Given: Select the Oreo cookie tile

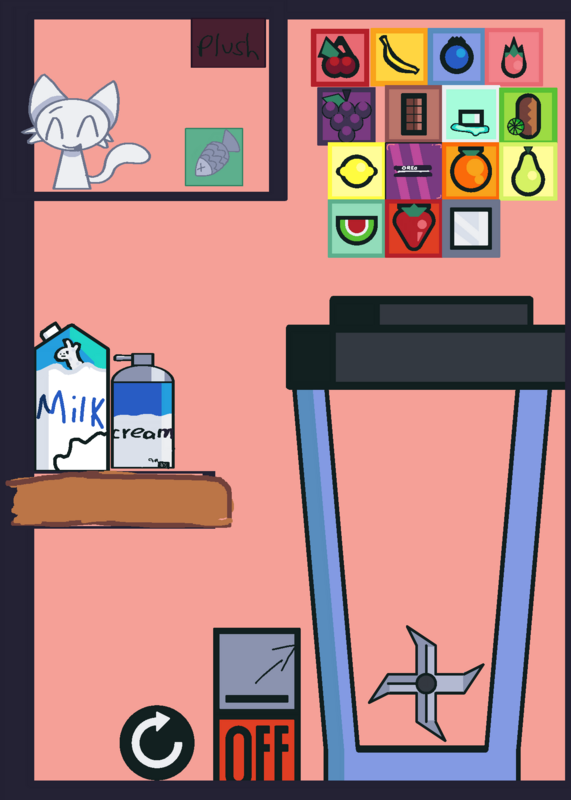Looking at the screenshot, I should 413,171.
